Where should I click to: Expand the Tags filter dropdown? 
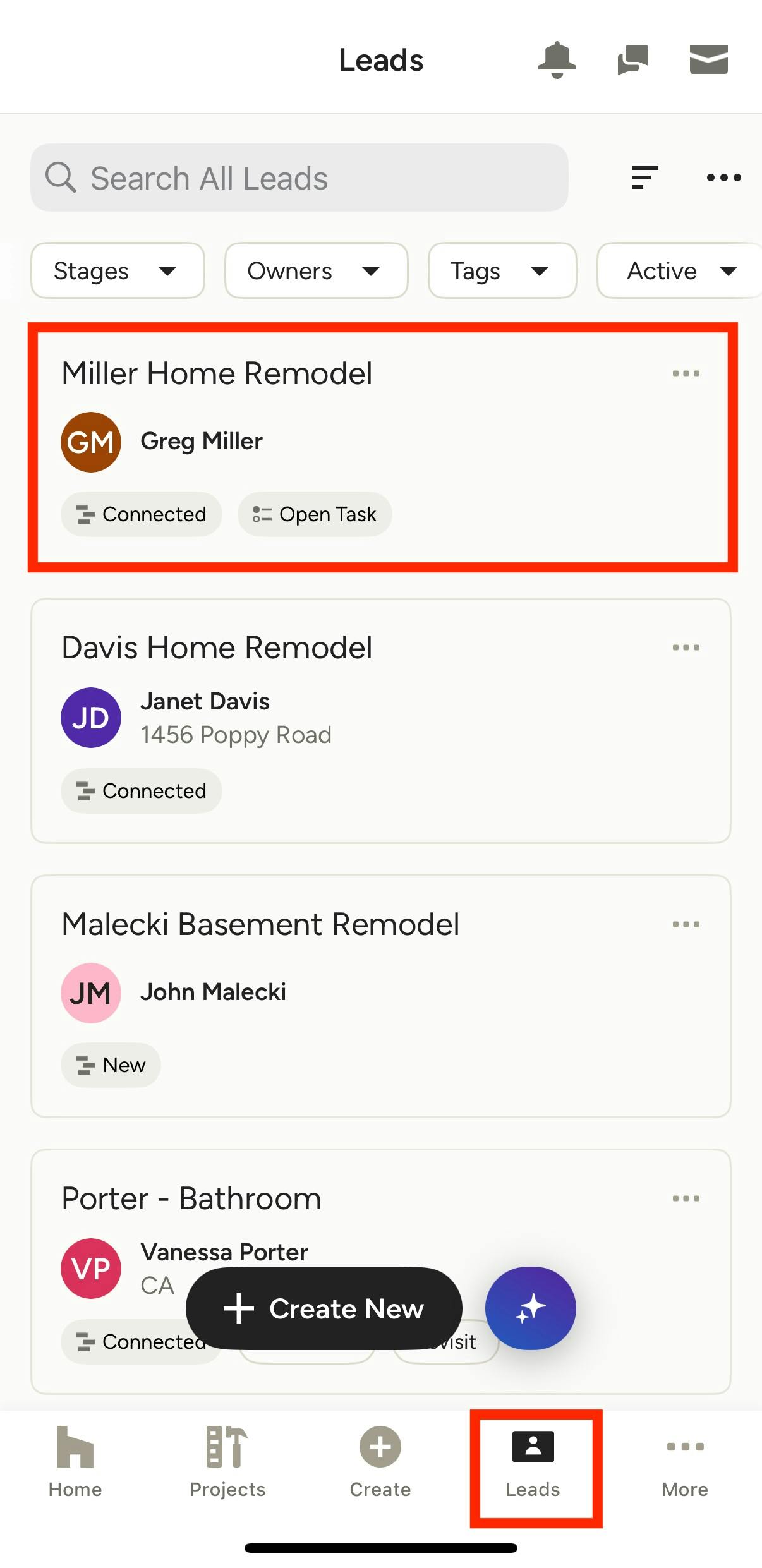(502, 271)
